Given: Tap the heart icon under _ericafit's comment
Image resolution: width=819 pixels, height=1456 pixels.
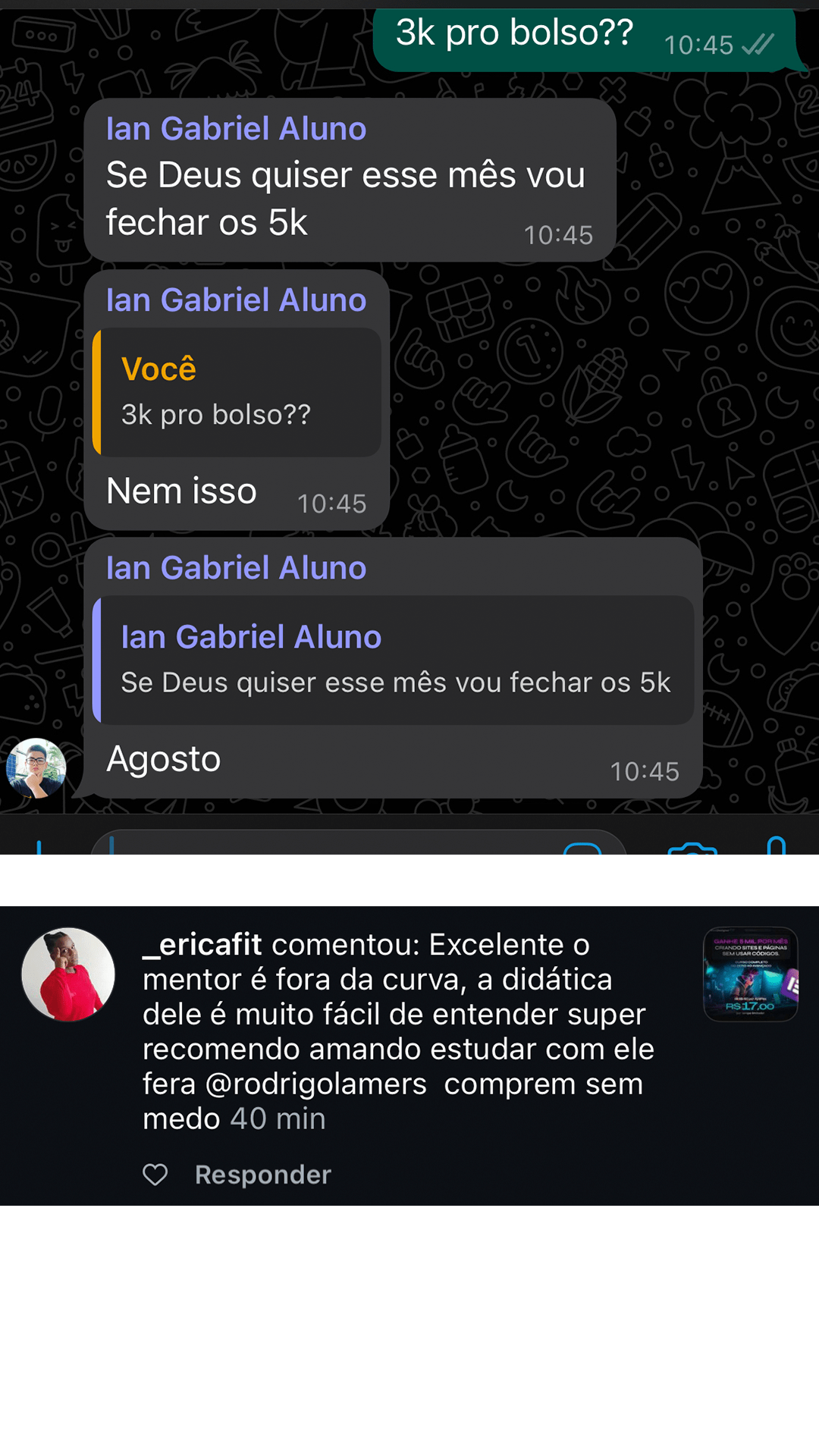Looking at the screenshot, I should click(x=155, y=1175).
